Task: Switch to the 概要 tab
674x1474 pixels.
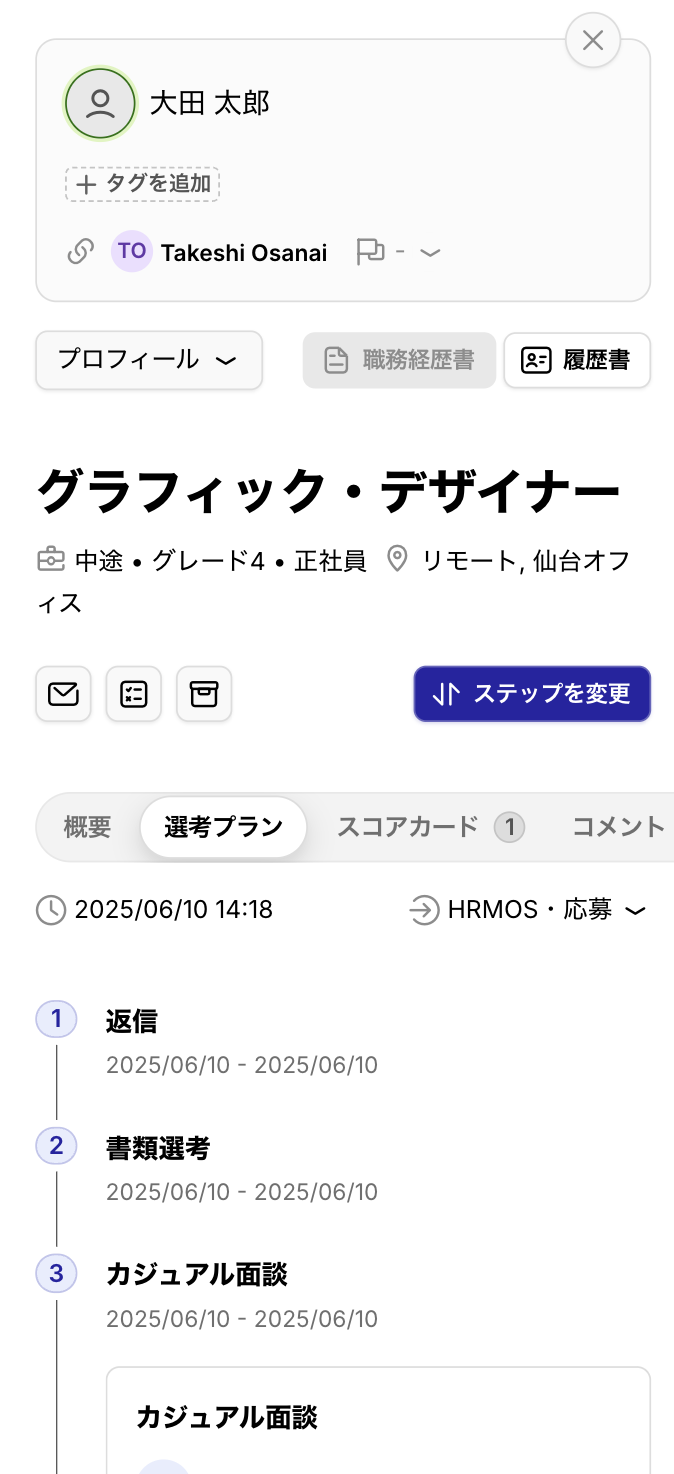Action: tap(88, 827)
